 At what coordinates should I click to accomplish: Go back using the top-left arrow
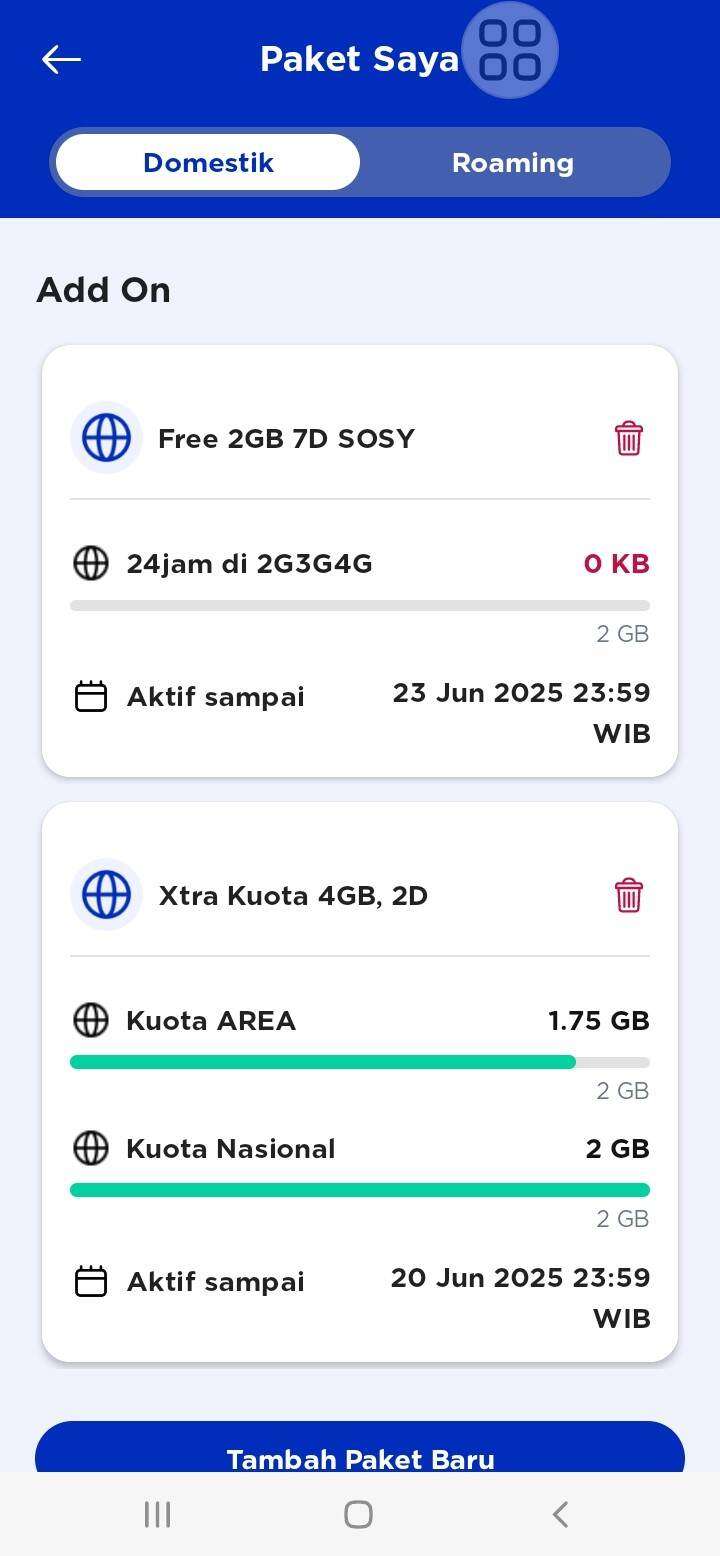61,60
